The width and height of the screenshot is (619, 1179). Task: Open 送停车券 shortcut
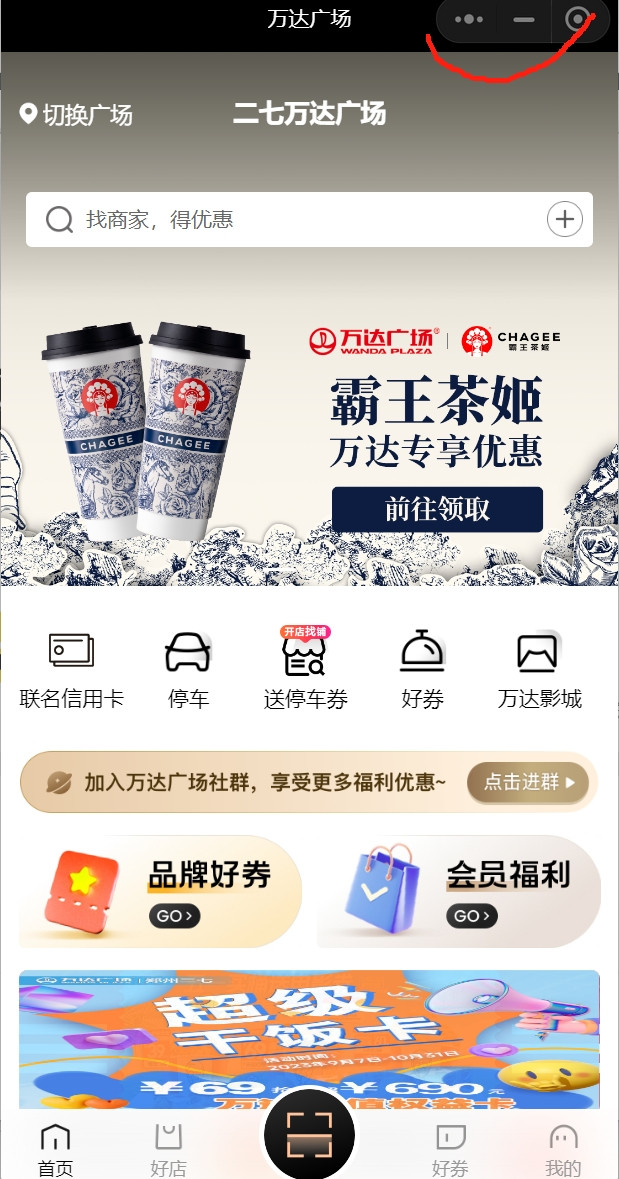coord(305,669)
